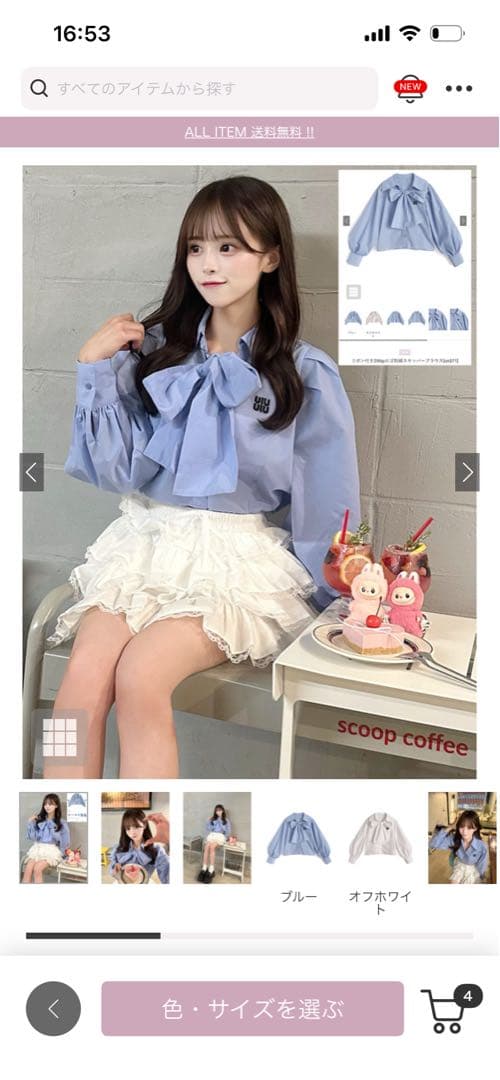This screenshot has width=500, height=1080.
Task: Tap the 色・サイズを選ぶ button
Action: 252,1008
